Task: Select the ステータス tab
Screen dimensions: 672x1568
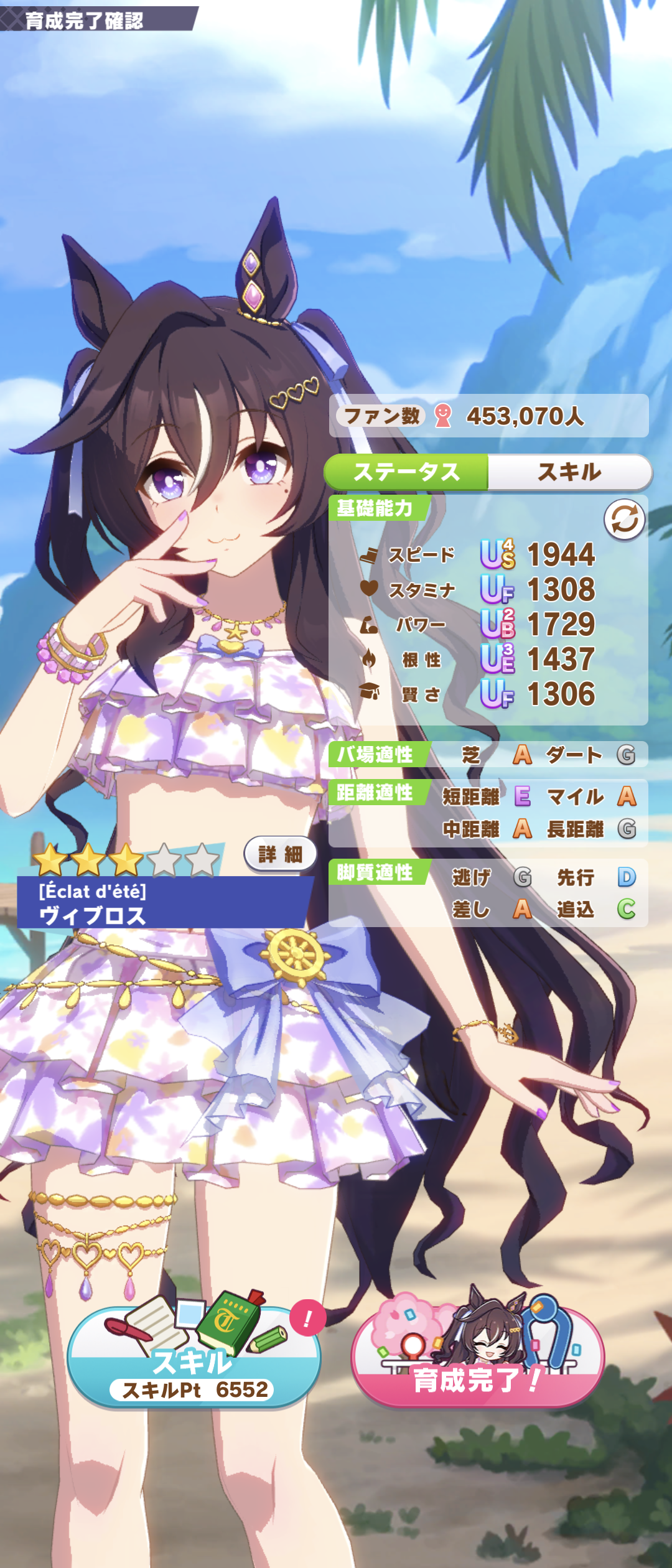Action: [407, 472]
